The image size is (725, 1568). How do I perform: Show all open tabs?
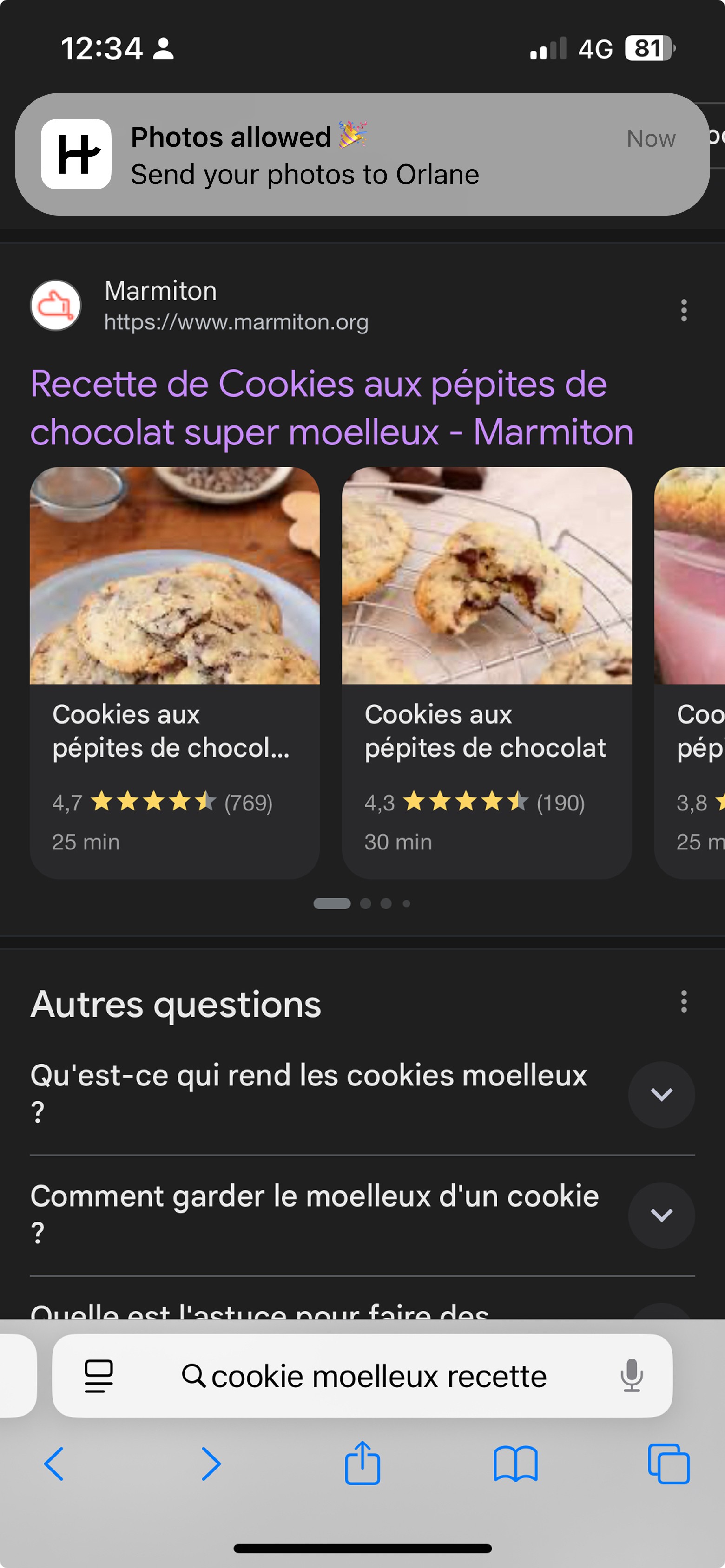point(668,1463)
